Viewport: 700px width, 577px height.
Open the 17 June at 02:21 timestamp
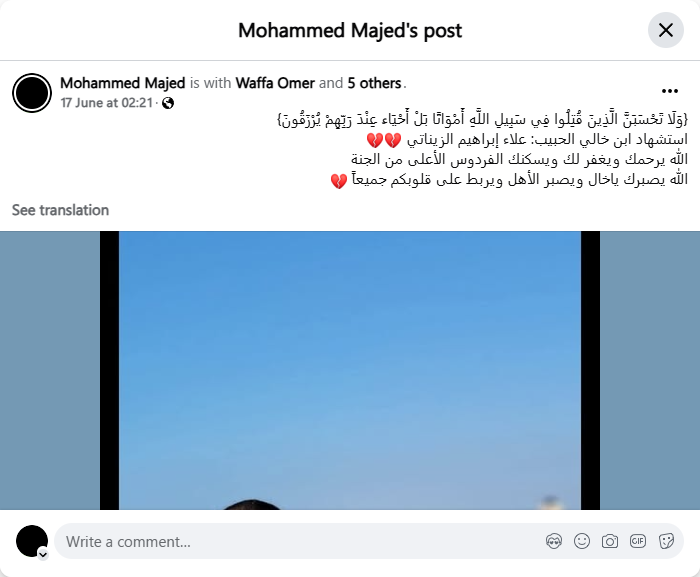pyautogui.click(x=106, y=102)
